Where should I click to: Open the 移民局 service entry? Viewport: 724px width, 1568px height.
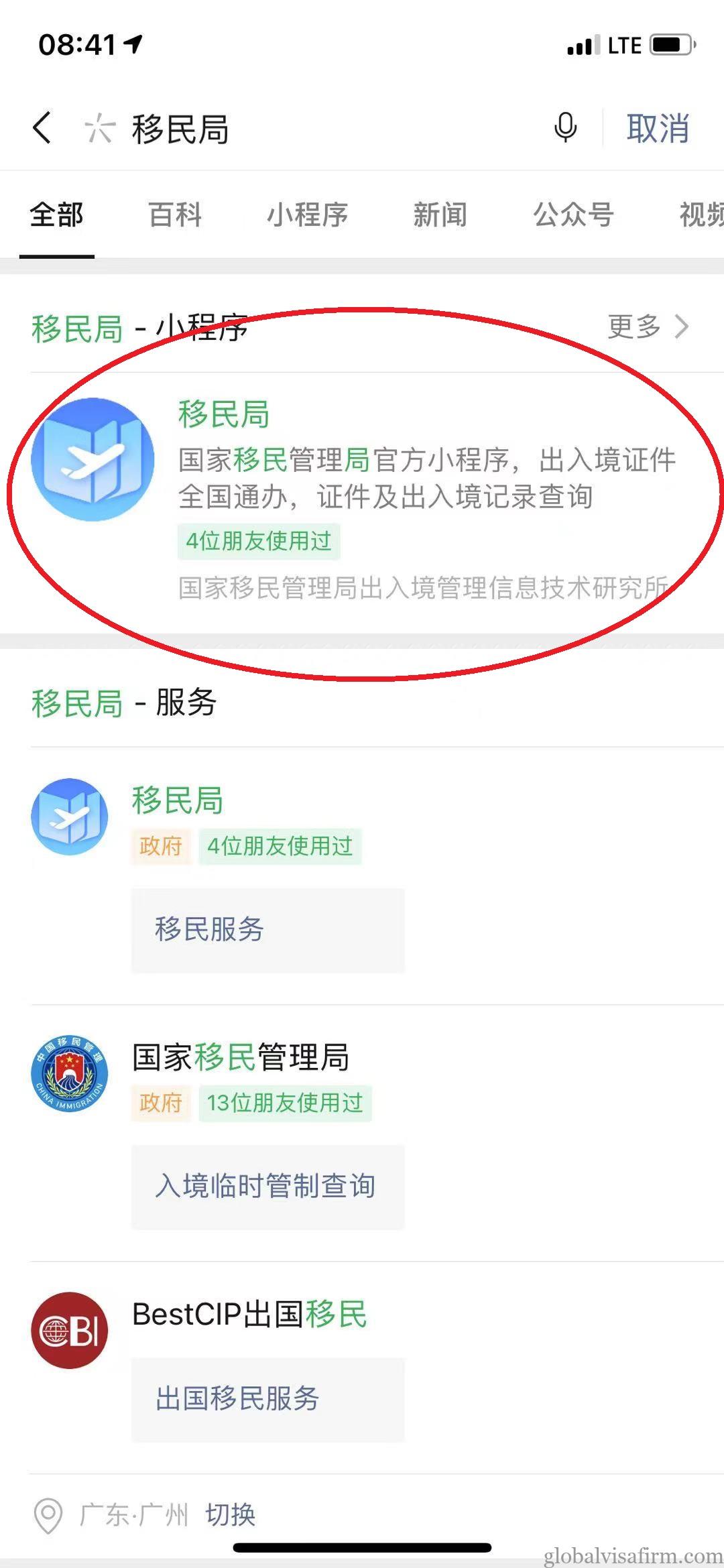click(178, 800)
